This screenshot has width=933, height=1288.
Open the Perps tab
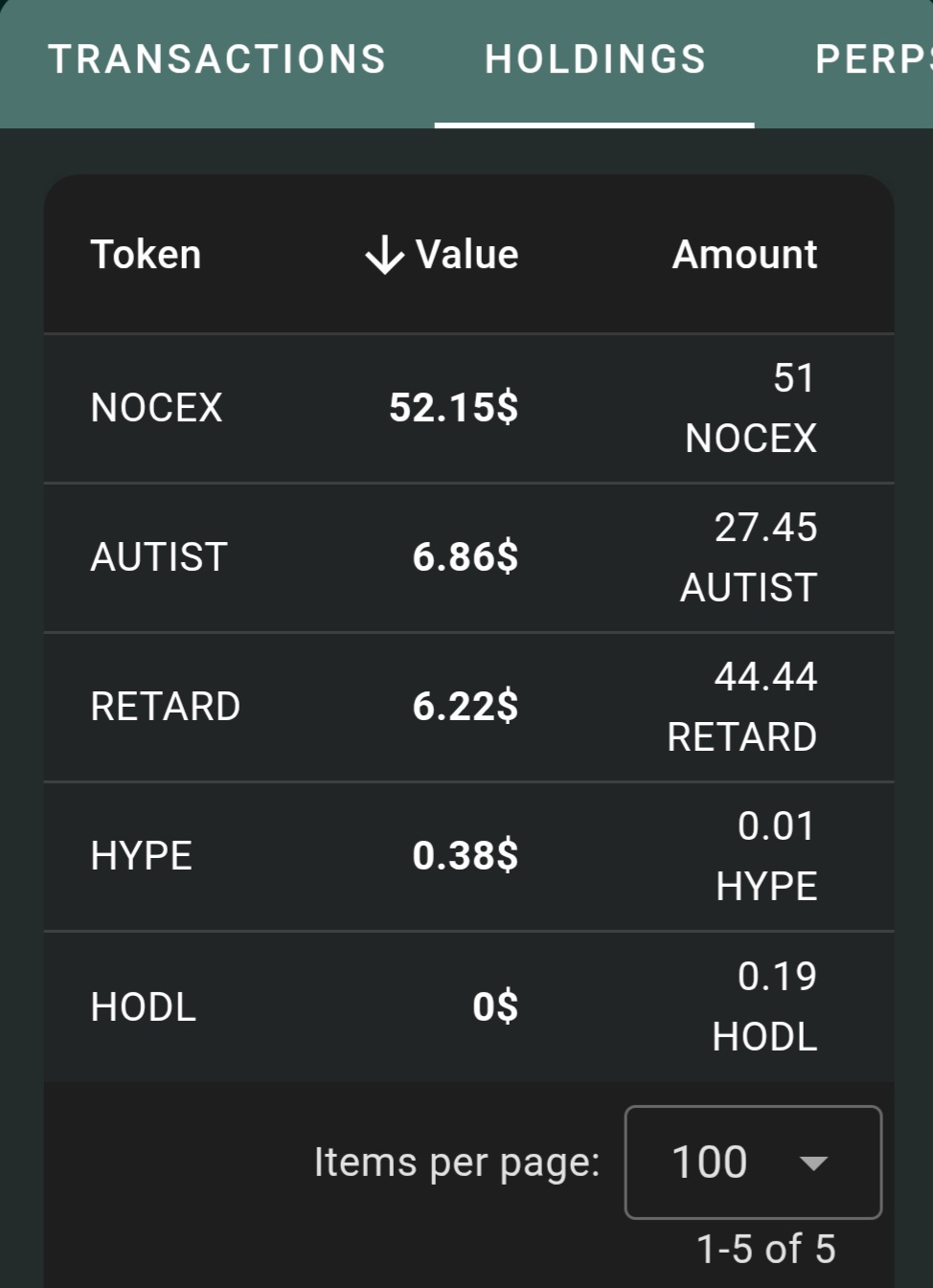click(872, 59)
